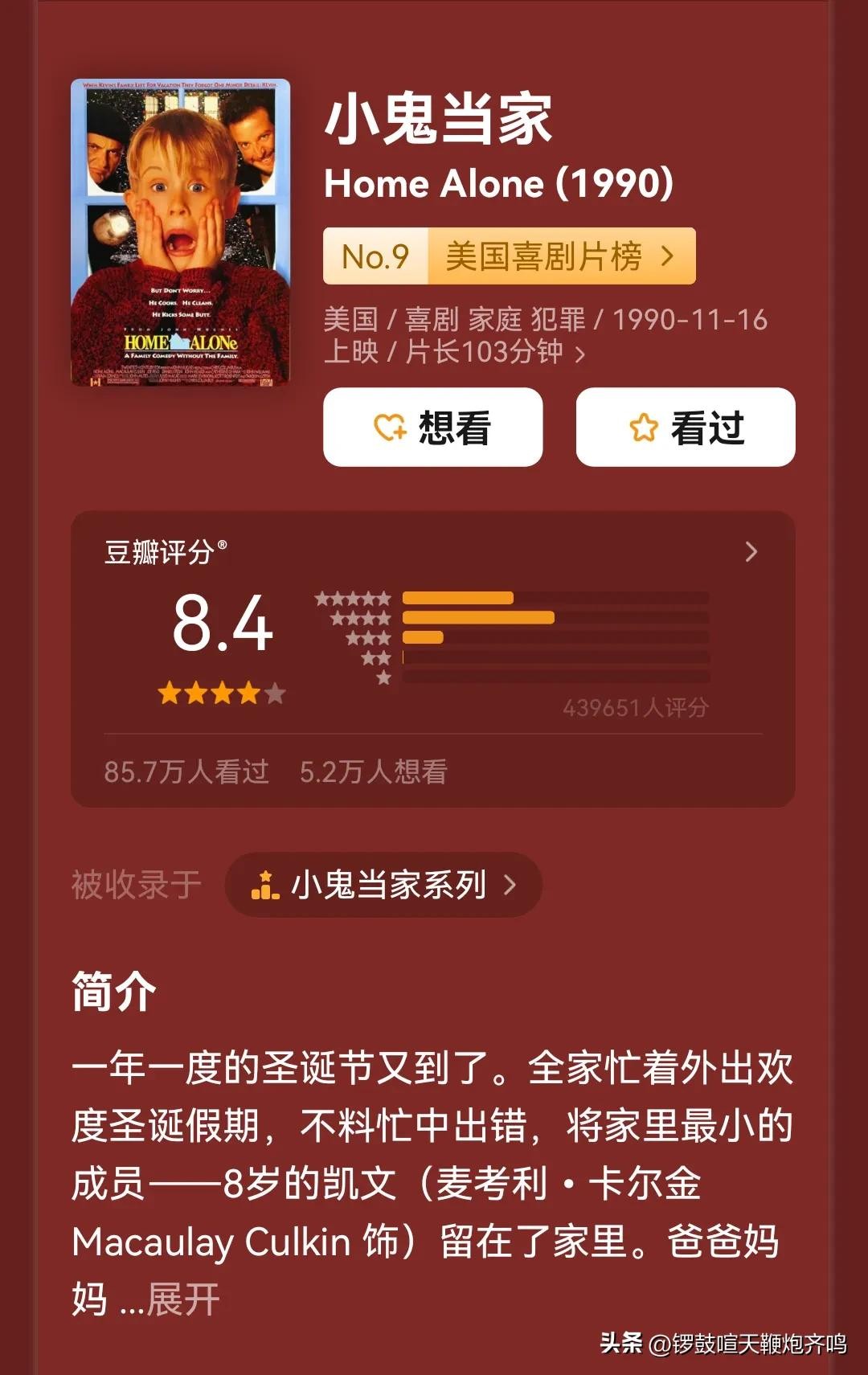Open the film details line showing 片长103分钟
The width and height of the screenshot is (868, 1375).
(x=544, y=336)
